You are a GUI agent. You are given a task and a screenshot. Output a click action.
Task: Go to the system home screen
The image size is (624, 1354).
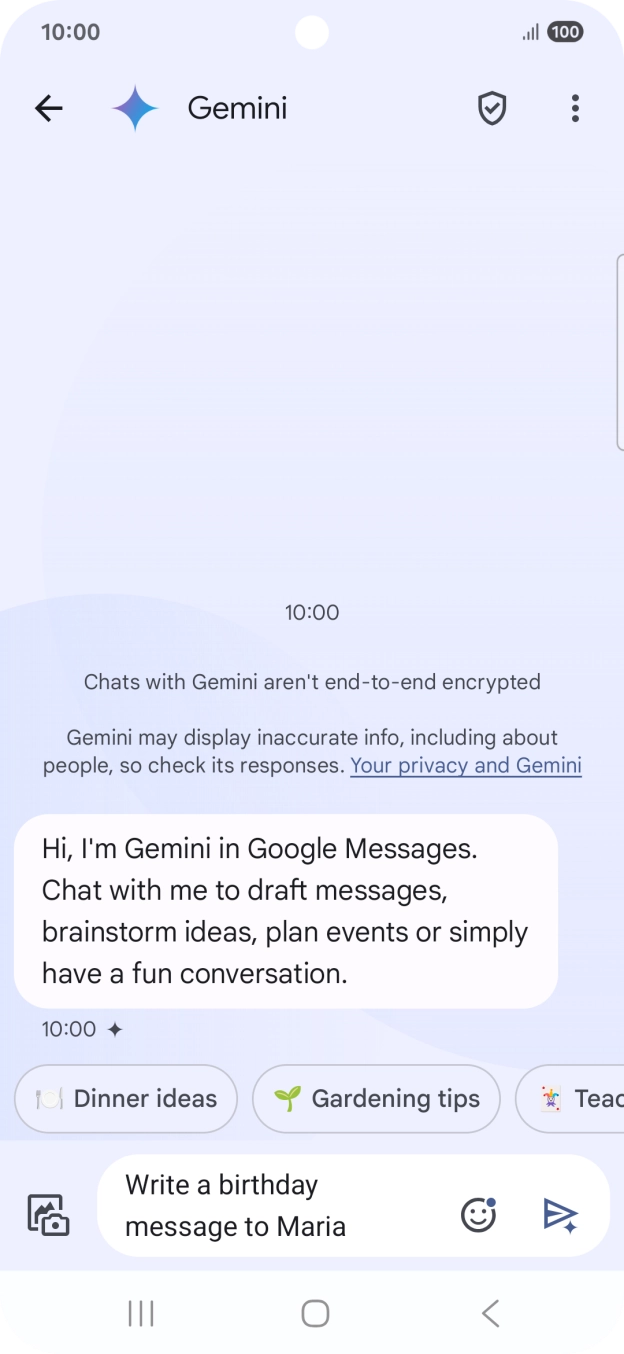coord(315,1313)
